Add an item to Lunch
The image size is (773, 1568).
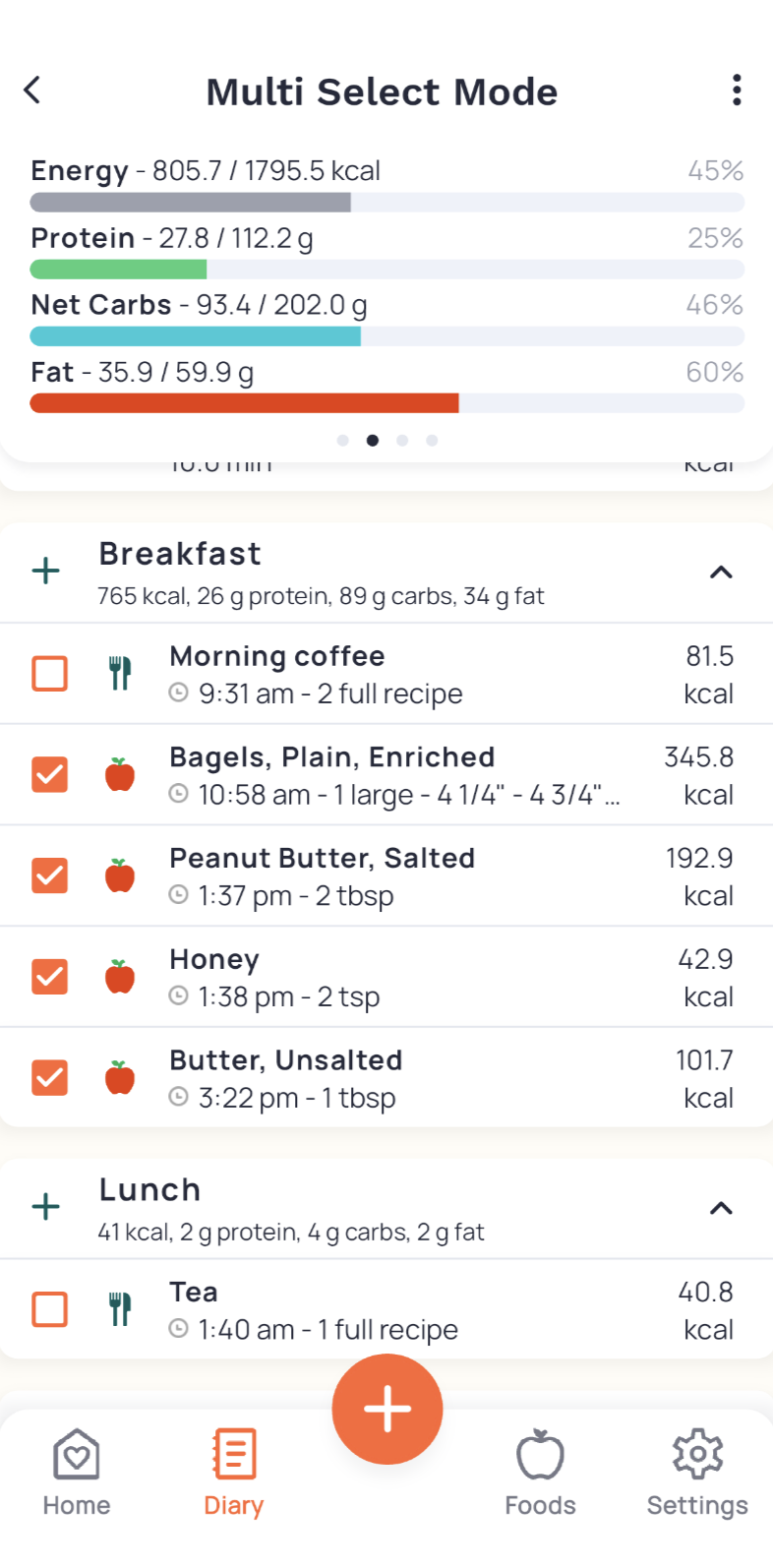point(46,1207)
